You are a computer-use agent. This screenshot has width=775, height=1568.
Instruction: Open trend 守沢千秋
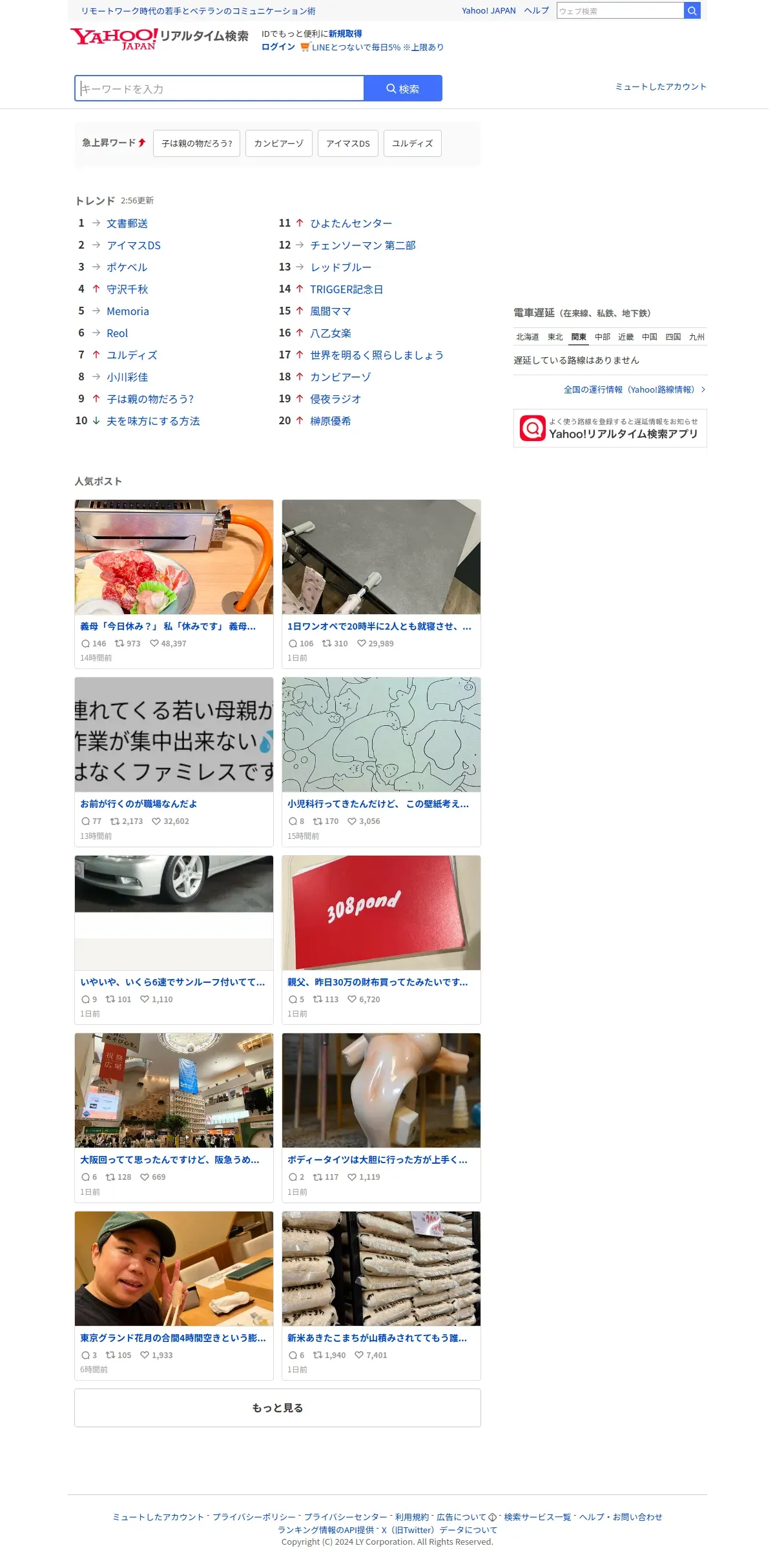[127, 289]
